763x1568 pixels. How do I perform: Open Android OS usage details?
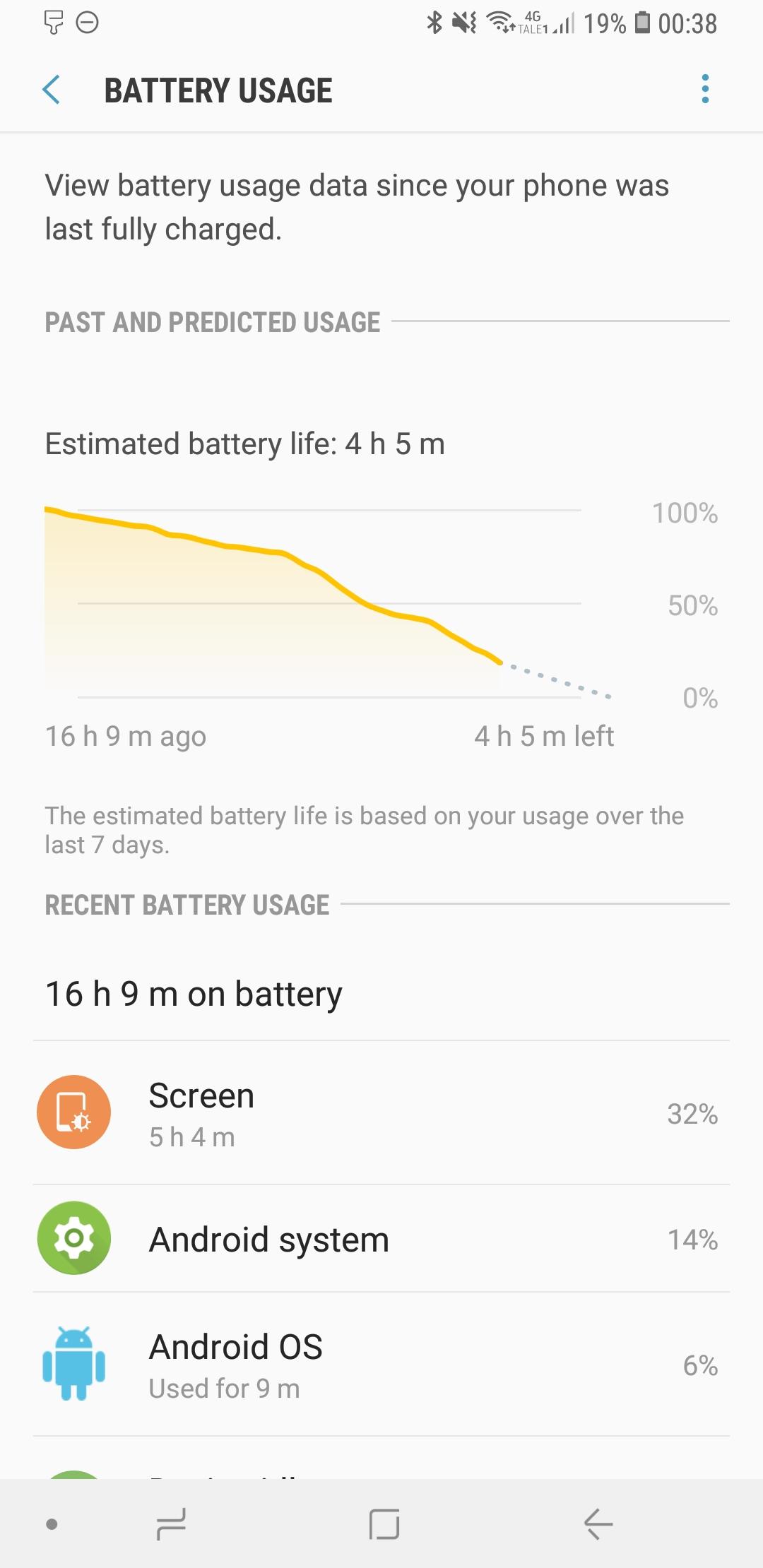click(381, 1365)
